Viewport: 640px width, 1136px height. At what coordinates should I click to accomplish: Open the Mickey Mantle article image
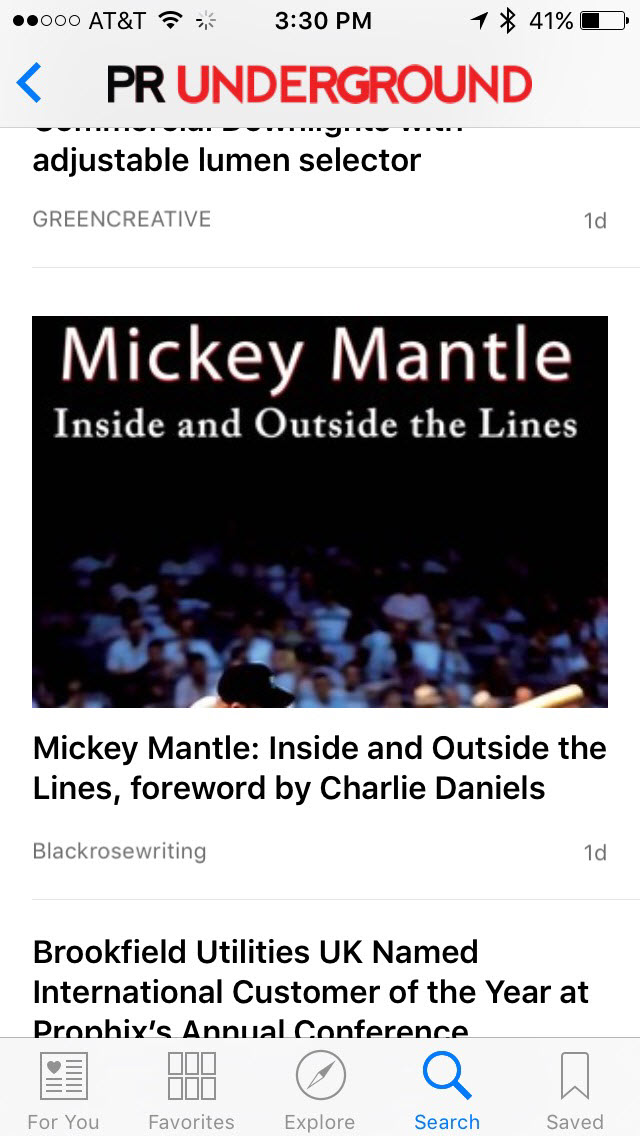tap(320, 511)
